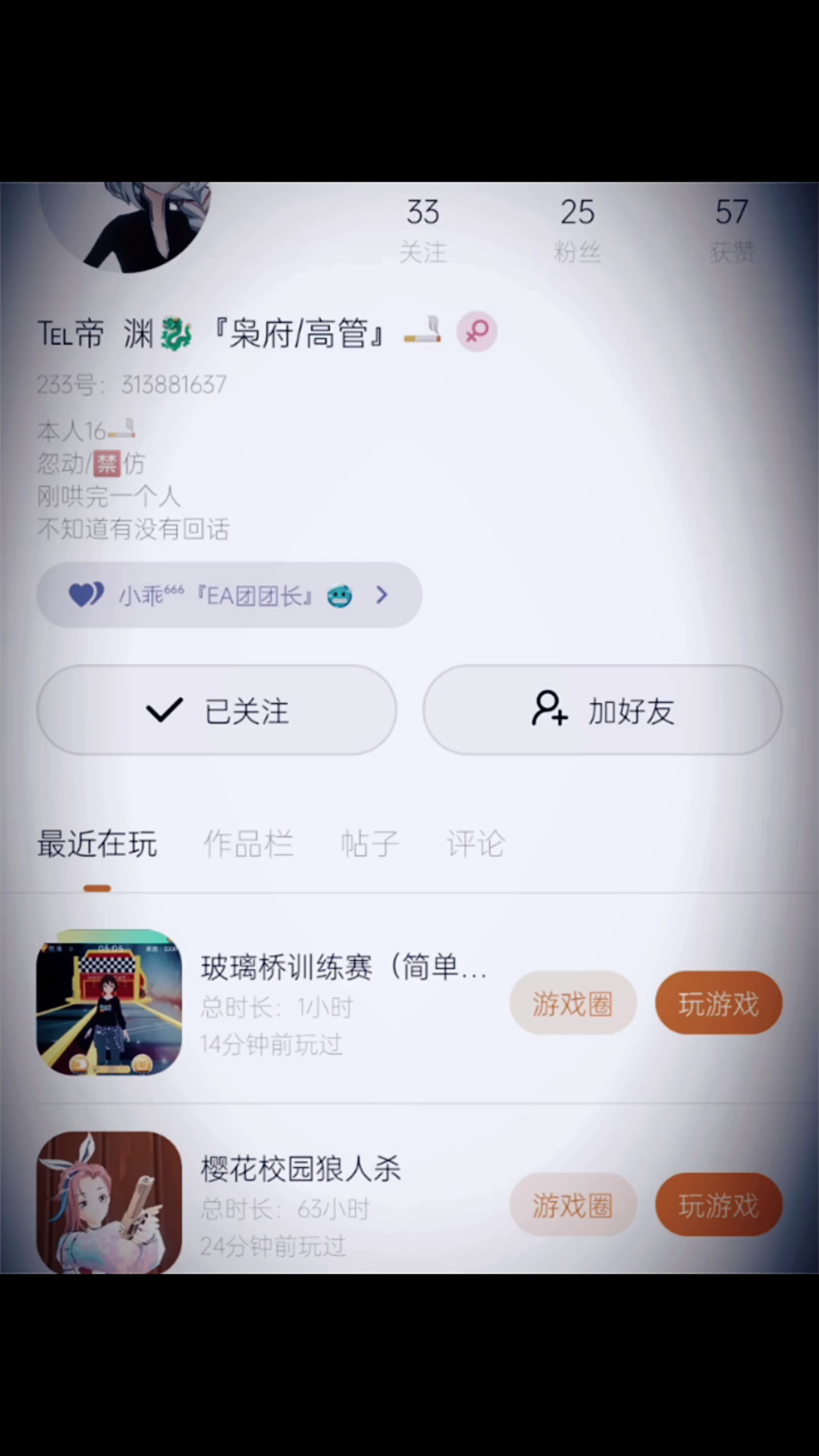Viewport: 819px width, 1456px height.
Task: Switch to the 评论 tab
Action: (475, 844)
